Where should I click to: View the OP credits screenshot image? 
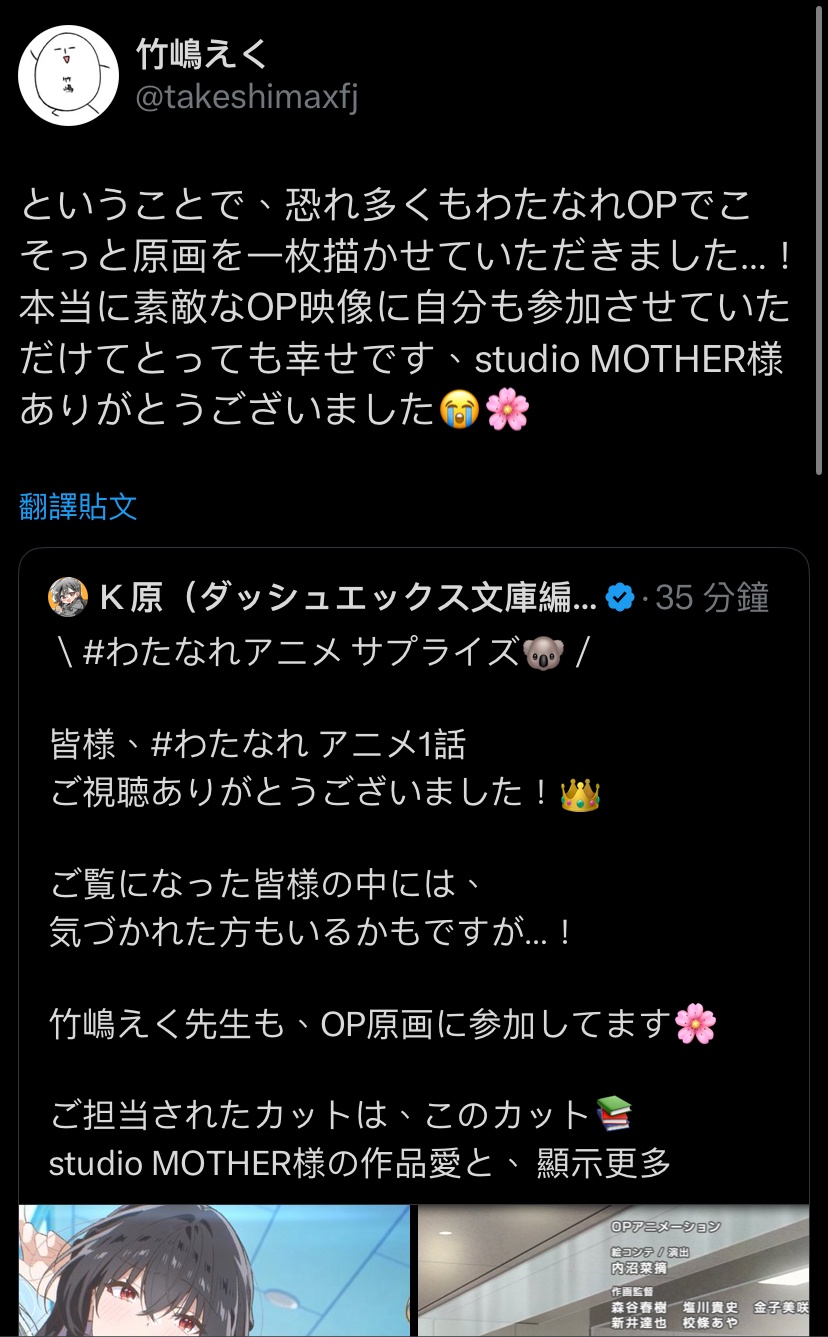tap(612, 1270)
